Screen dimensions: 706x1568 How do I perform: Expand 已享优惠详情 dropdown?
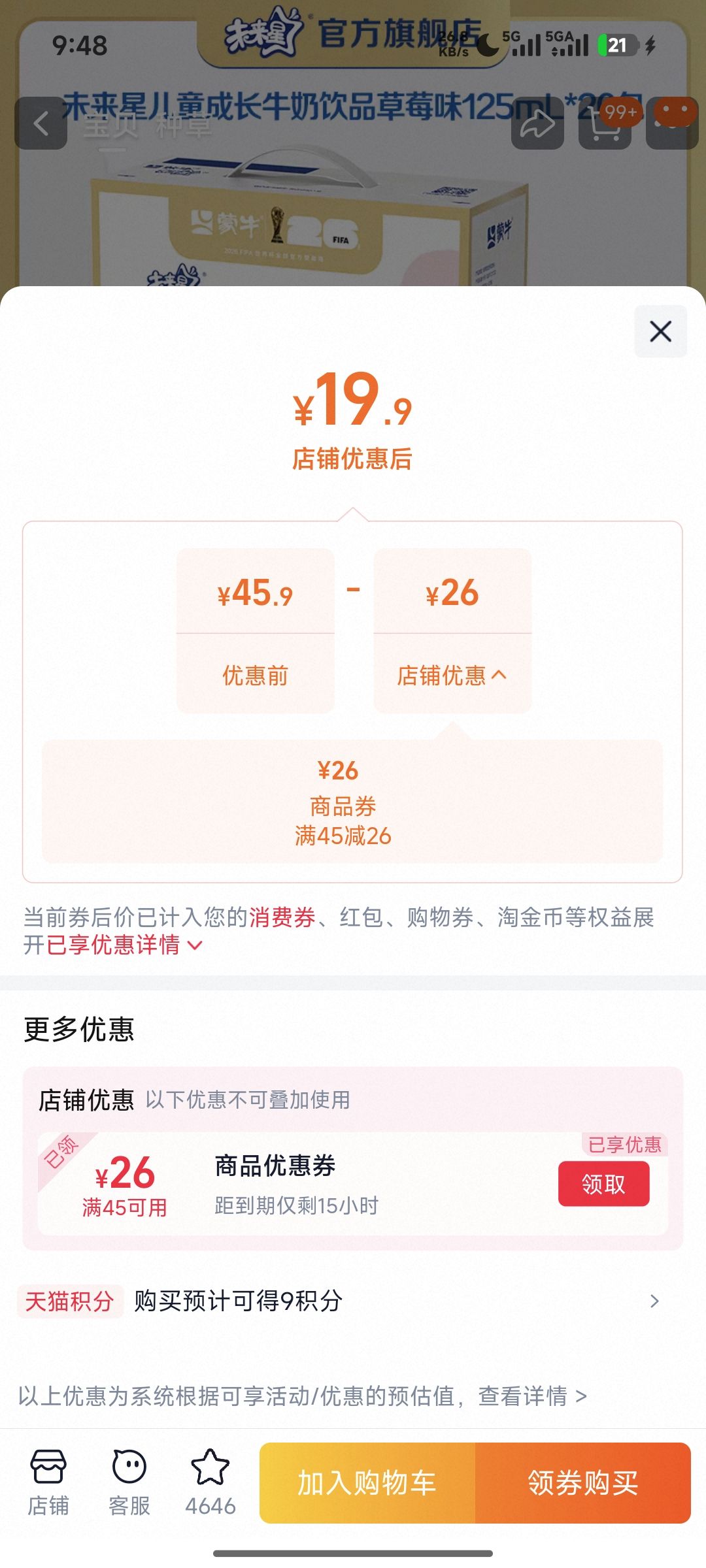click(x=125, y=945)
